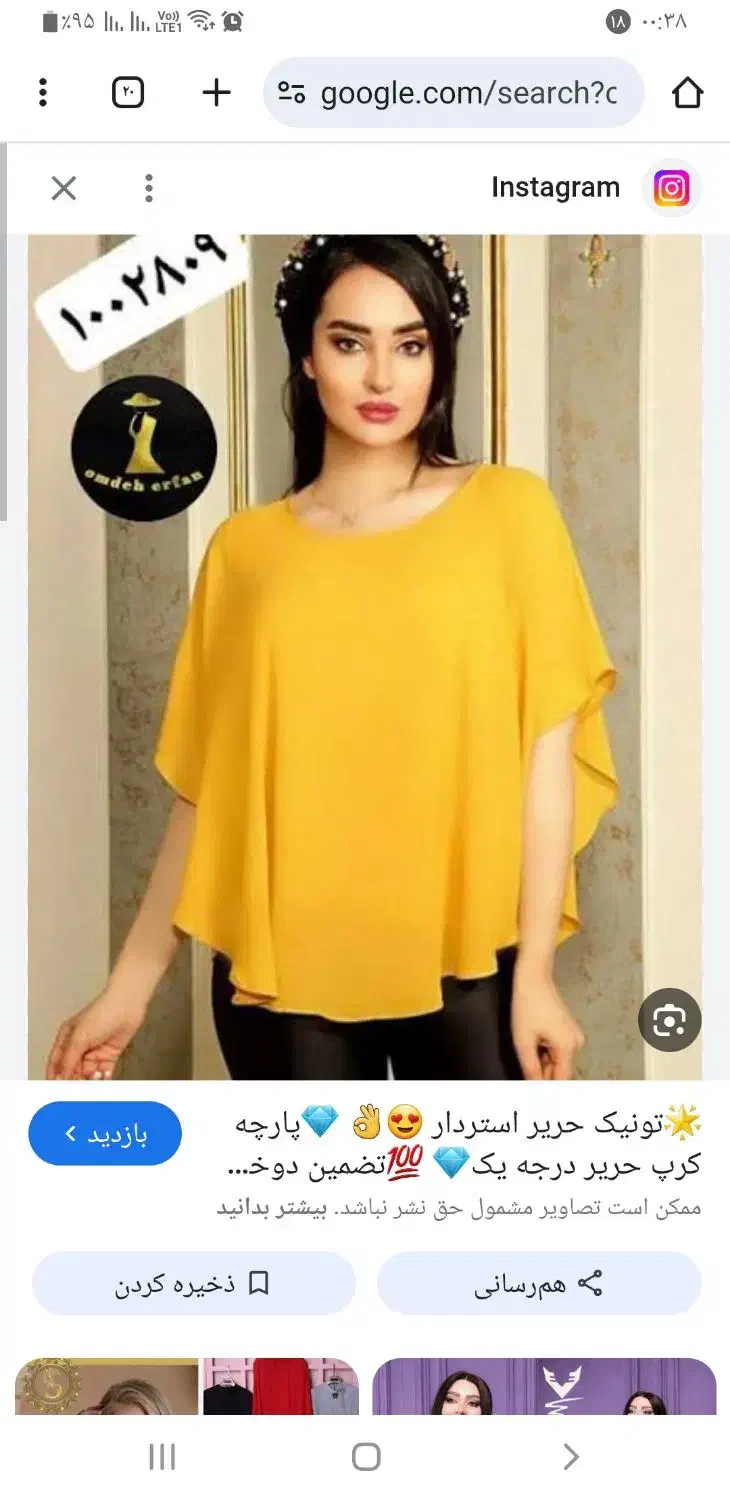This screenshot has height=1500, width=730.
Task: Open the image panel's three-dot options
Action: pyautogui.click(x=148, y=188)
